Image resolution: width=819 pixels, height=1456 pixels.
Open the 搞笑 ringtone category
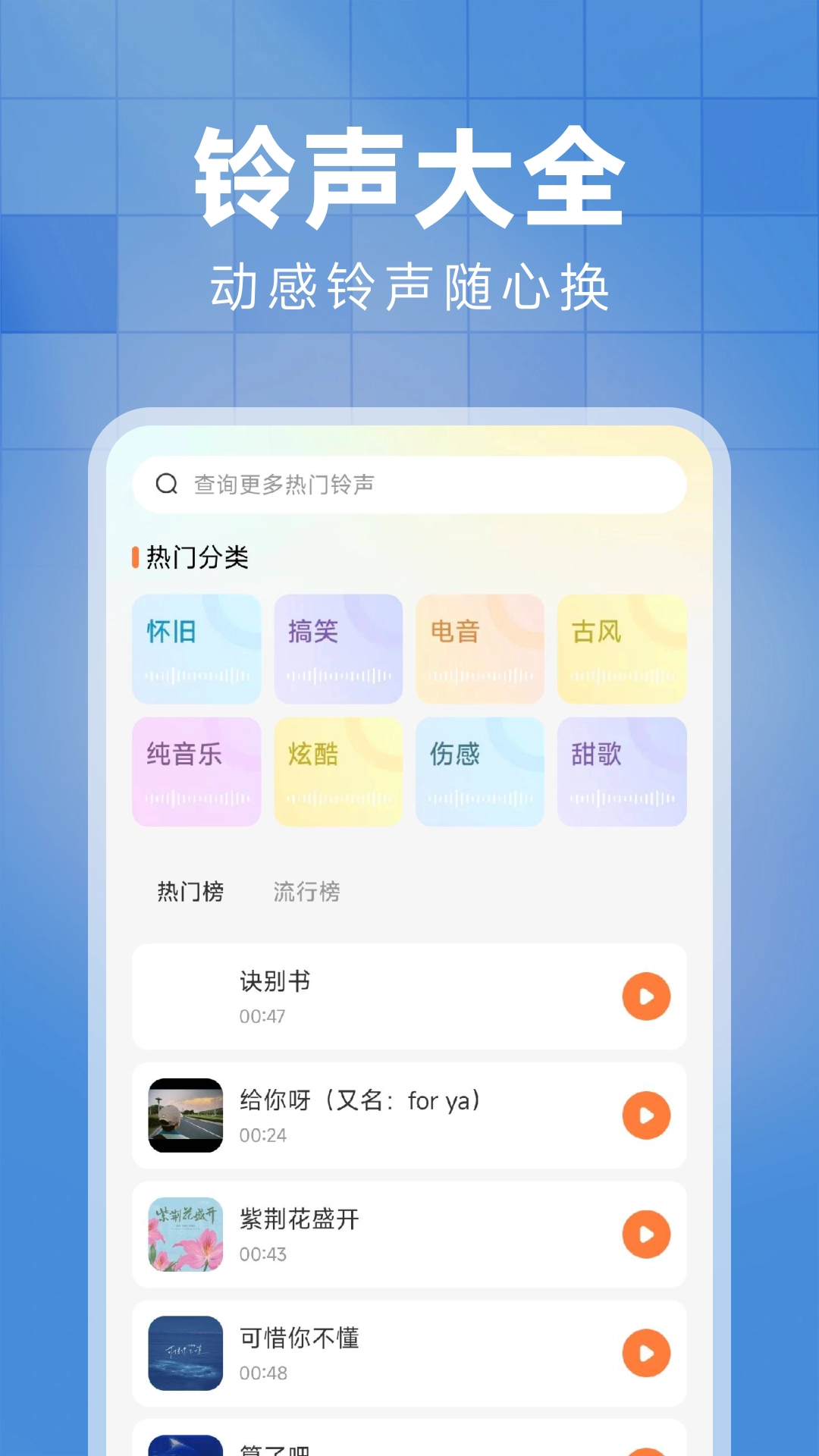pyautogui.click(x=337, y=650)
